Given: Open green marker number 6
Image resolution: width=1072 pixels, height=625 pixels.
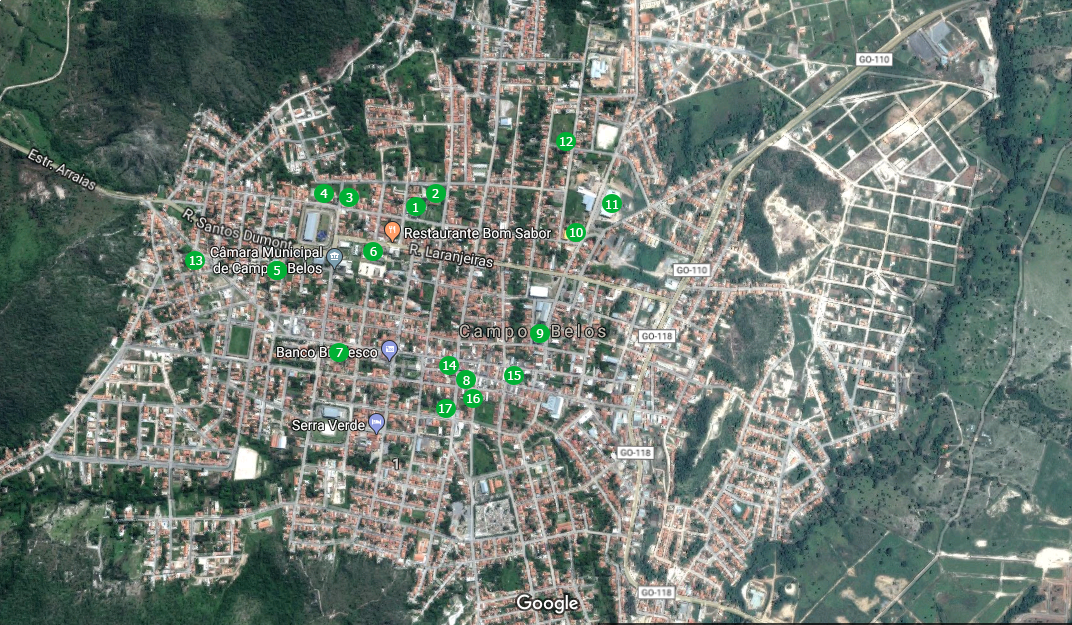Looking at the screenshot, I should [x=372, y=251].
